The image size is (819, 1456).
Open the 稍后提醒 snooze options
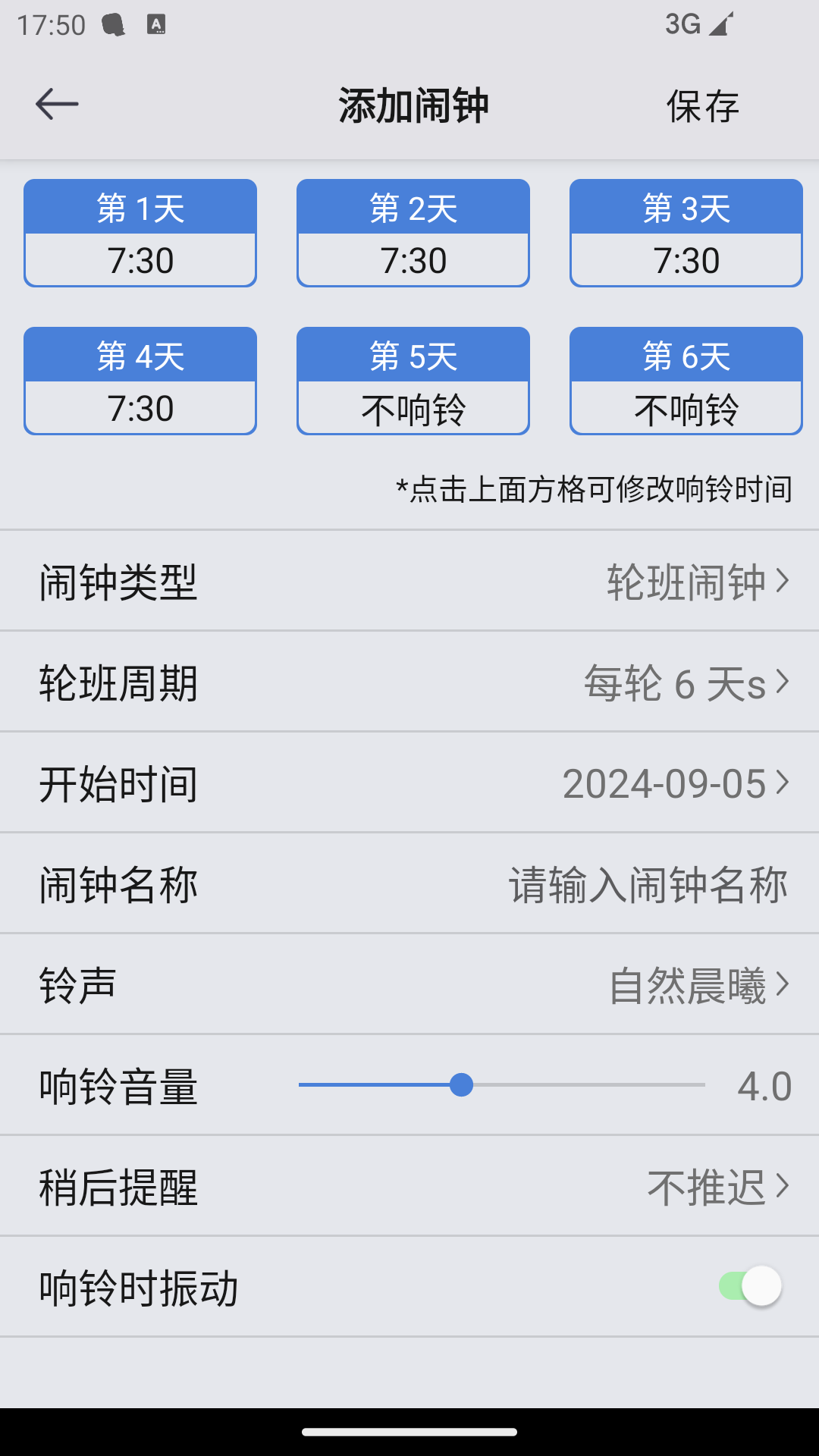click(409, 1187)
